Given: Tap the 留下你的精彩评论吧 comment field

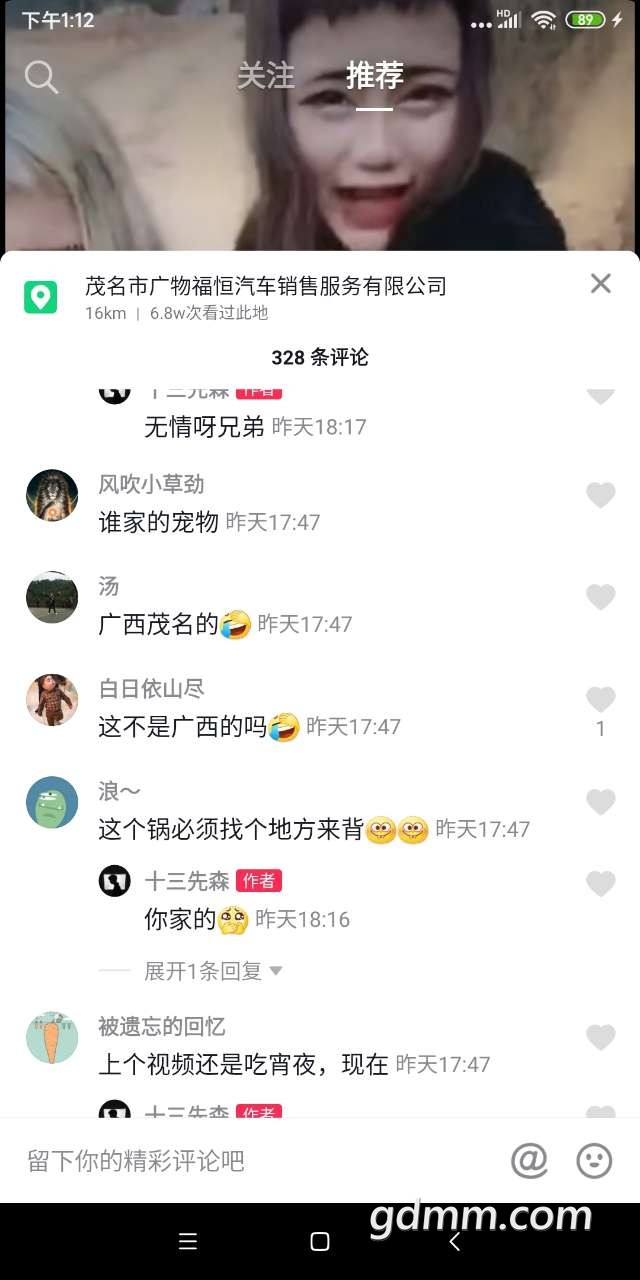Looking at the screenshot, I should tap(250, 1161).
